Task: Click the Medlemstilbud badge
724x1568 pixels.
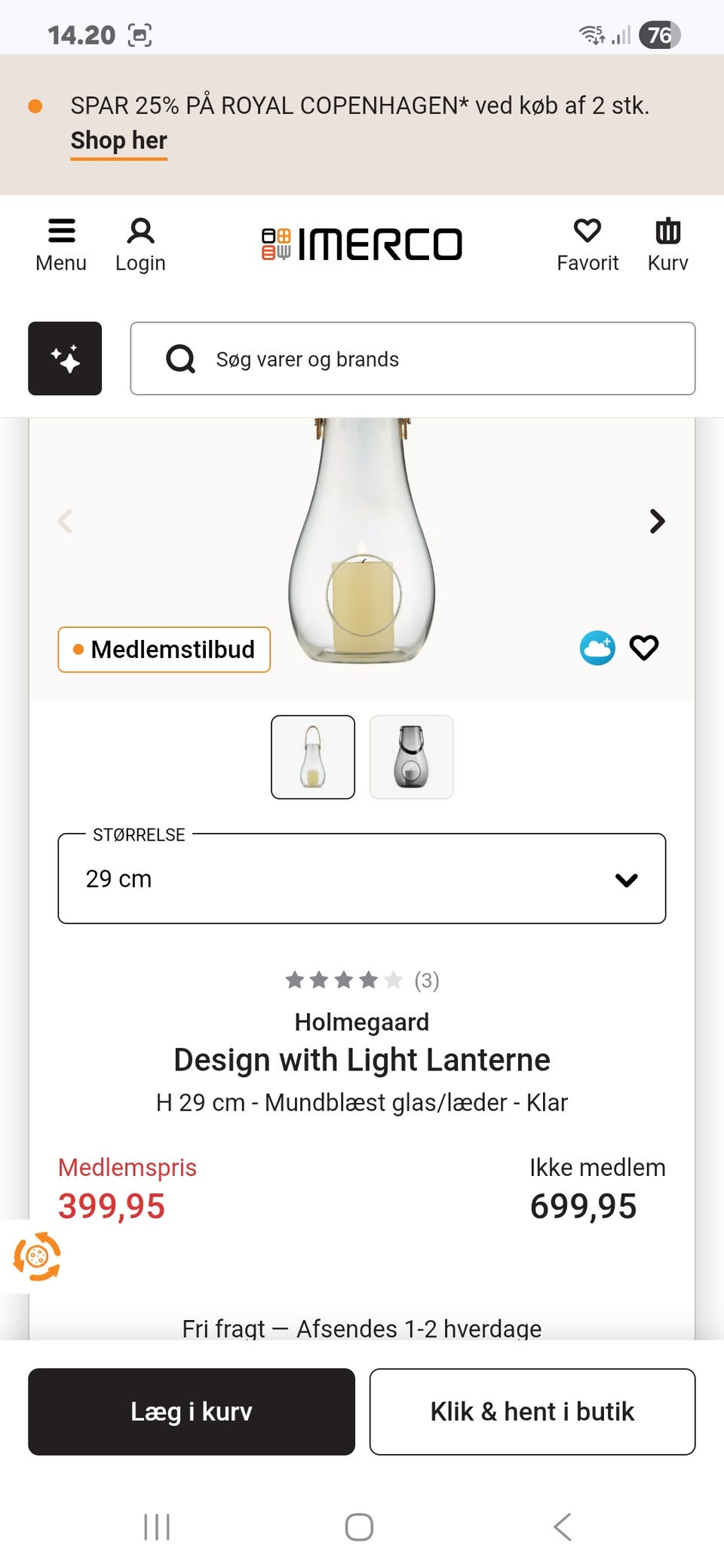Action: pos(164,649)
